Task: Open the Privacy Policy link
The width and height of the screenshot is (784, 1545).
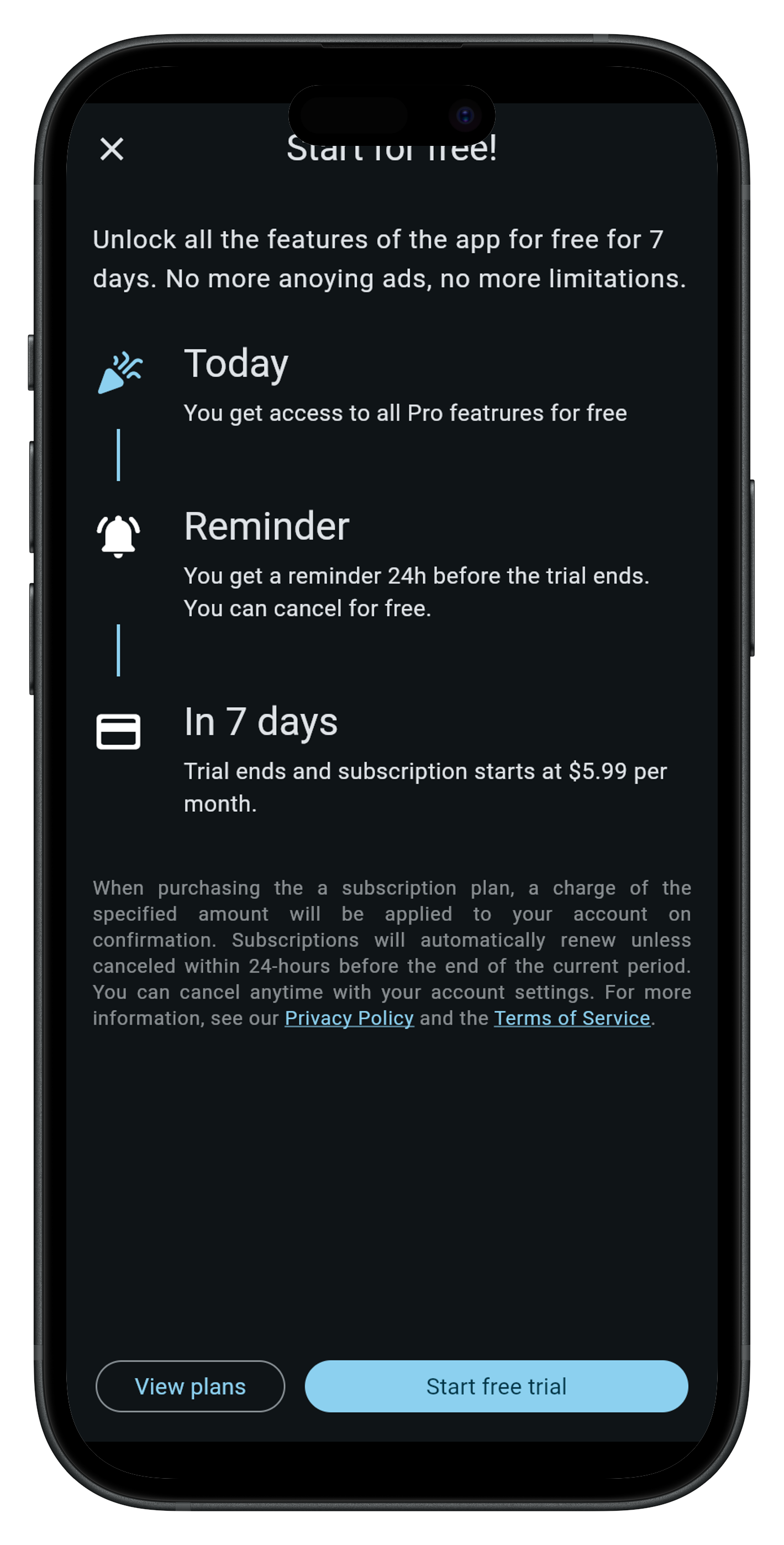Action: (349, 1018)
